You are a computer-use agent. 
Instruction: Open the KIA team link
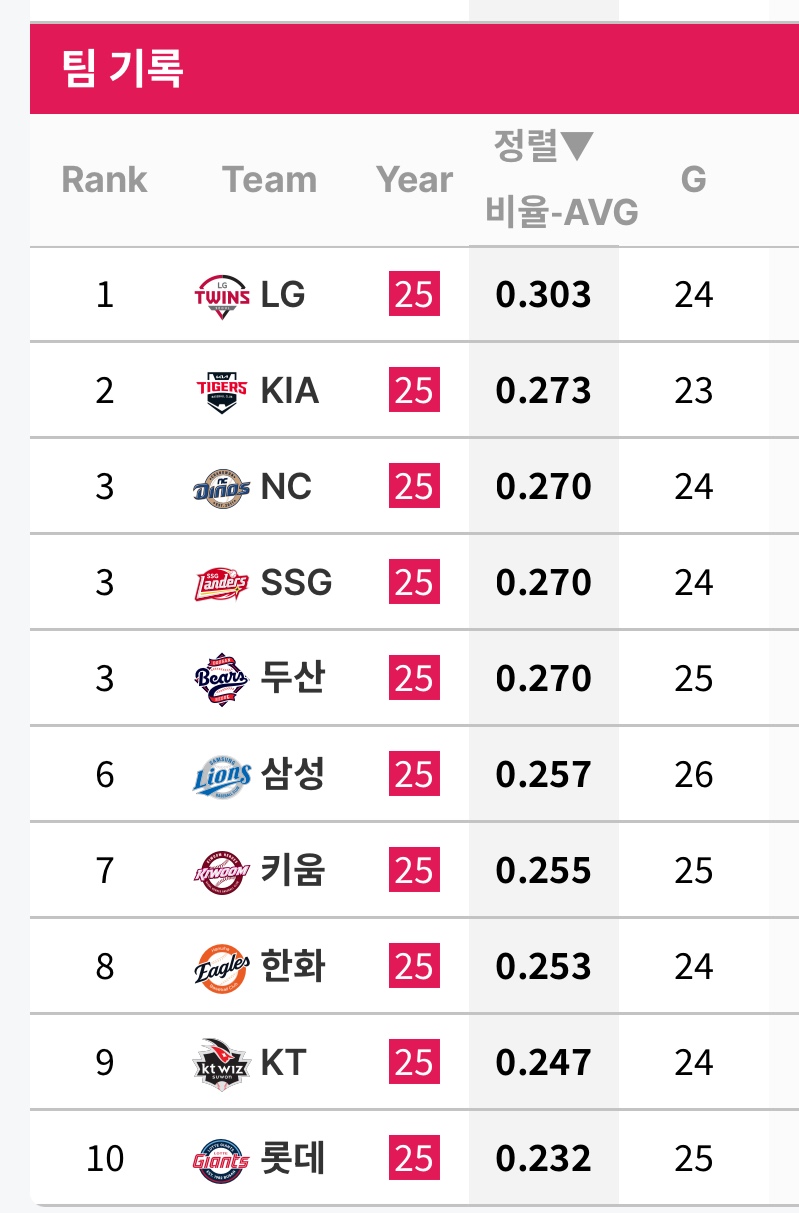tap(289, 390)
